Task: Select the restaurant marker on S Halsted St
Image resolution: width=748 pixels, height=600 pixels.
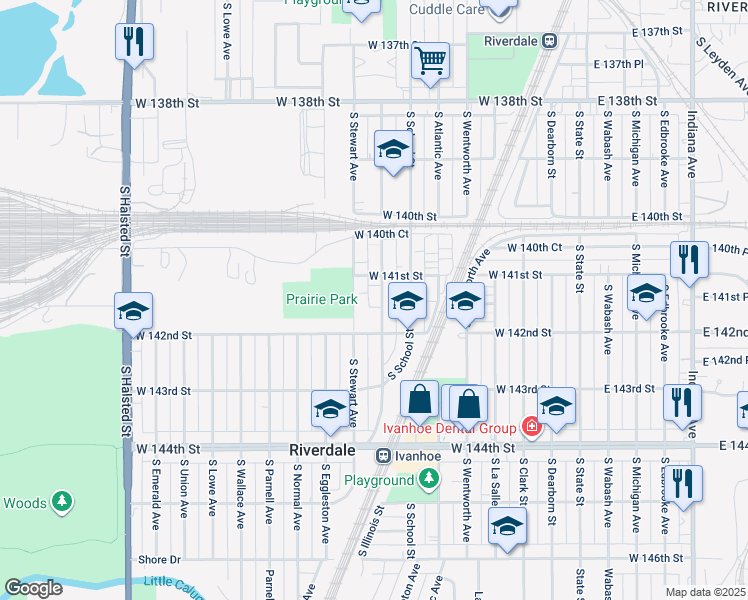Action: coord(134,45)
